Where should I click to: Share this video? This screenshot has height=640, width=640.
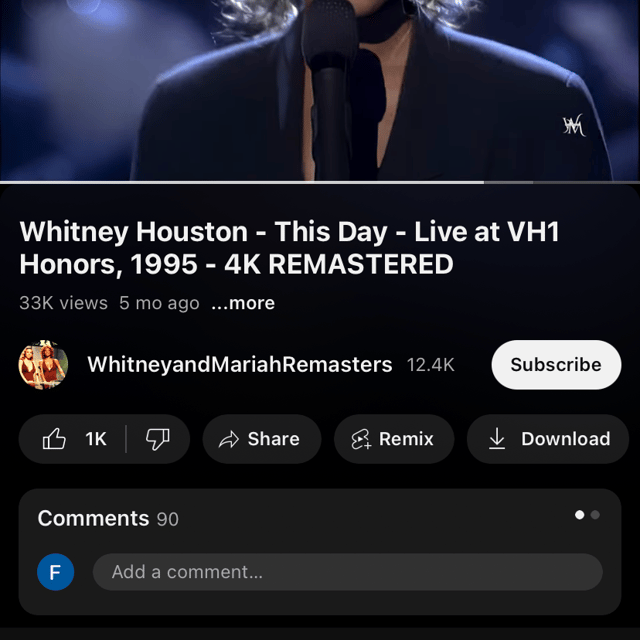click(x=260, y=439)
